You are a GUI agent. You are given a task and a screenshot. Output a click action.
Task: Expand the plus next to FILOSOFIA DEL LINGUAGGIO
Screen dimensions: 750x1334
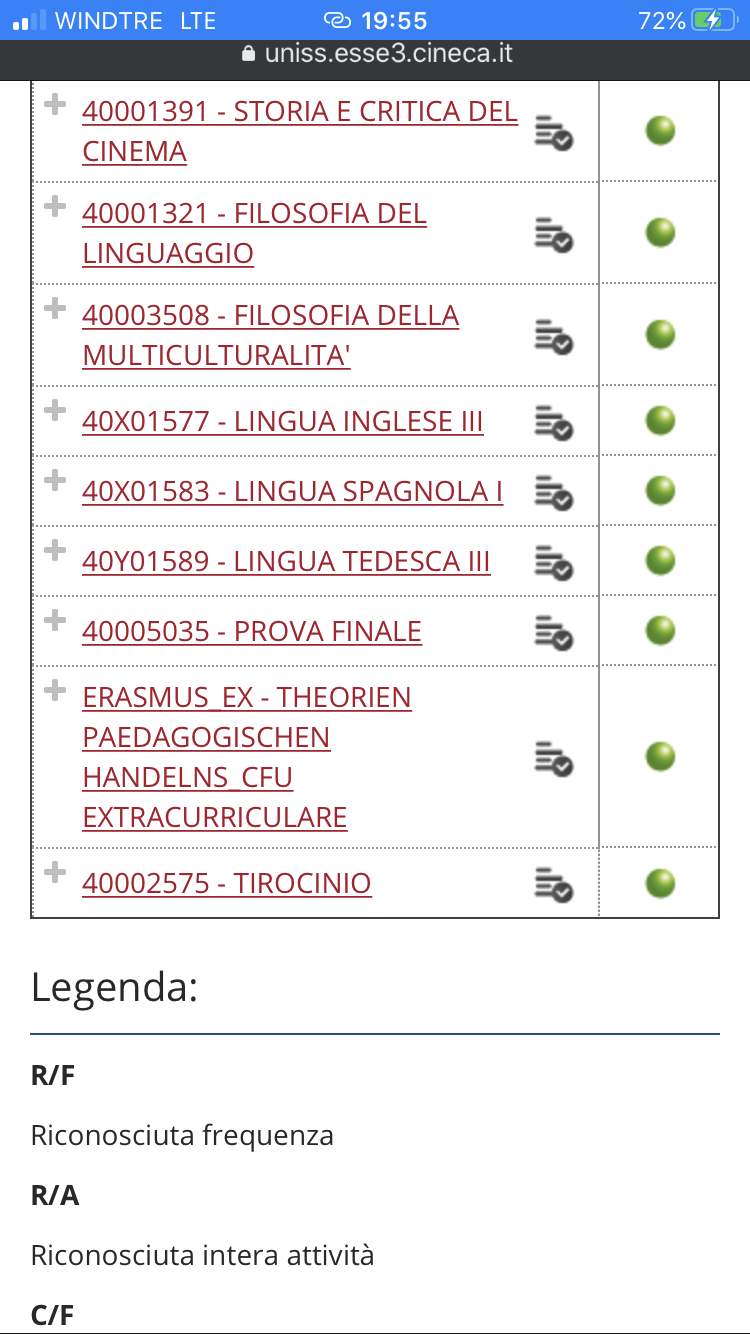(56, 206)
